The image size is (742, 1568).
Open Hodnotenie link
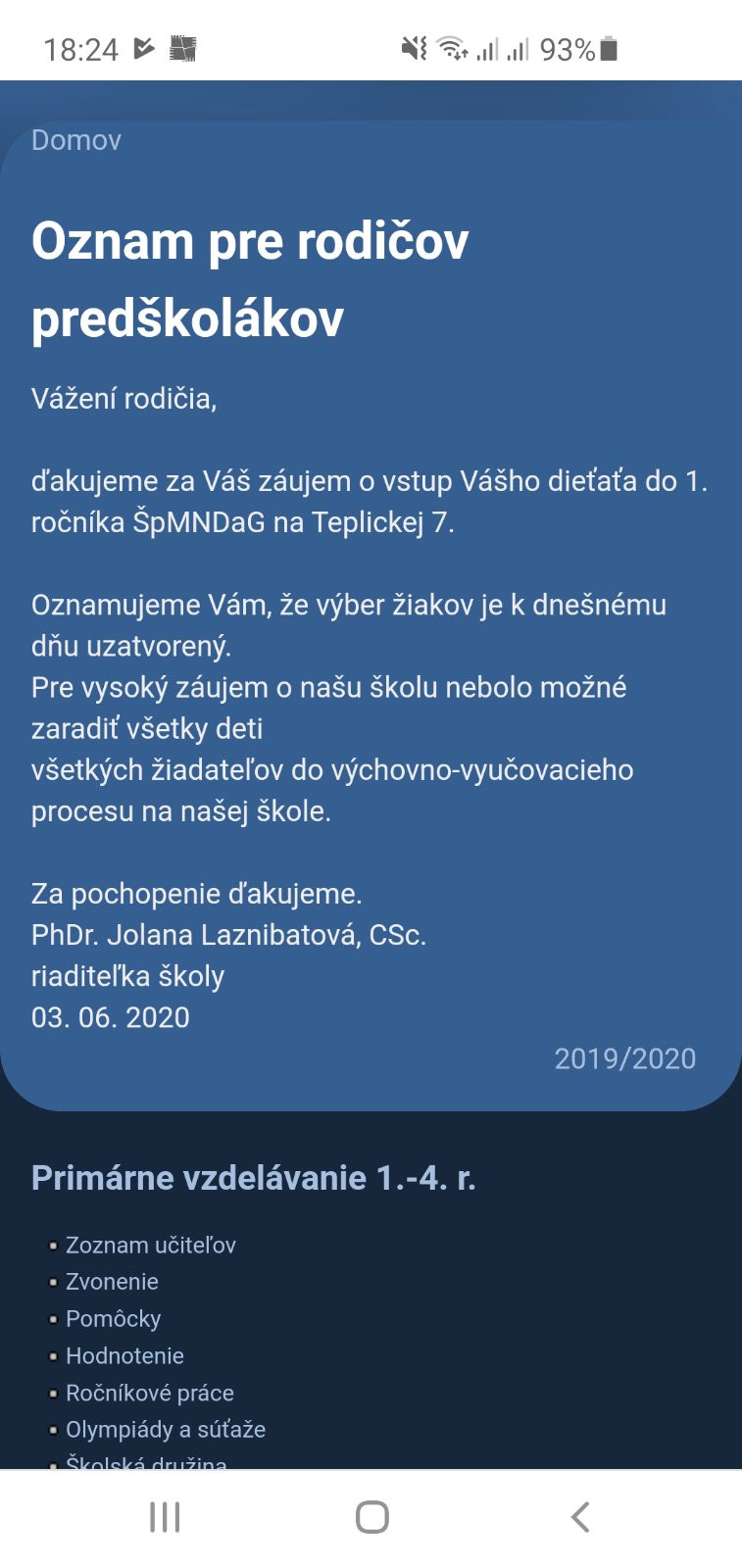tap(124, 1356)
